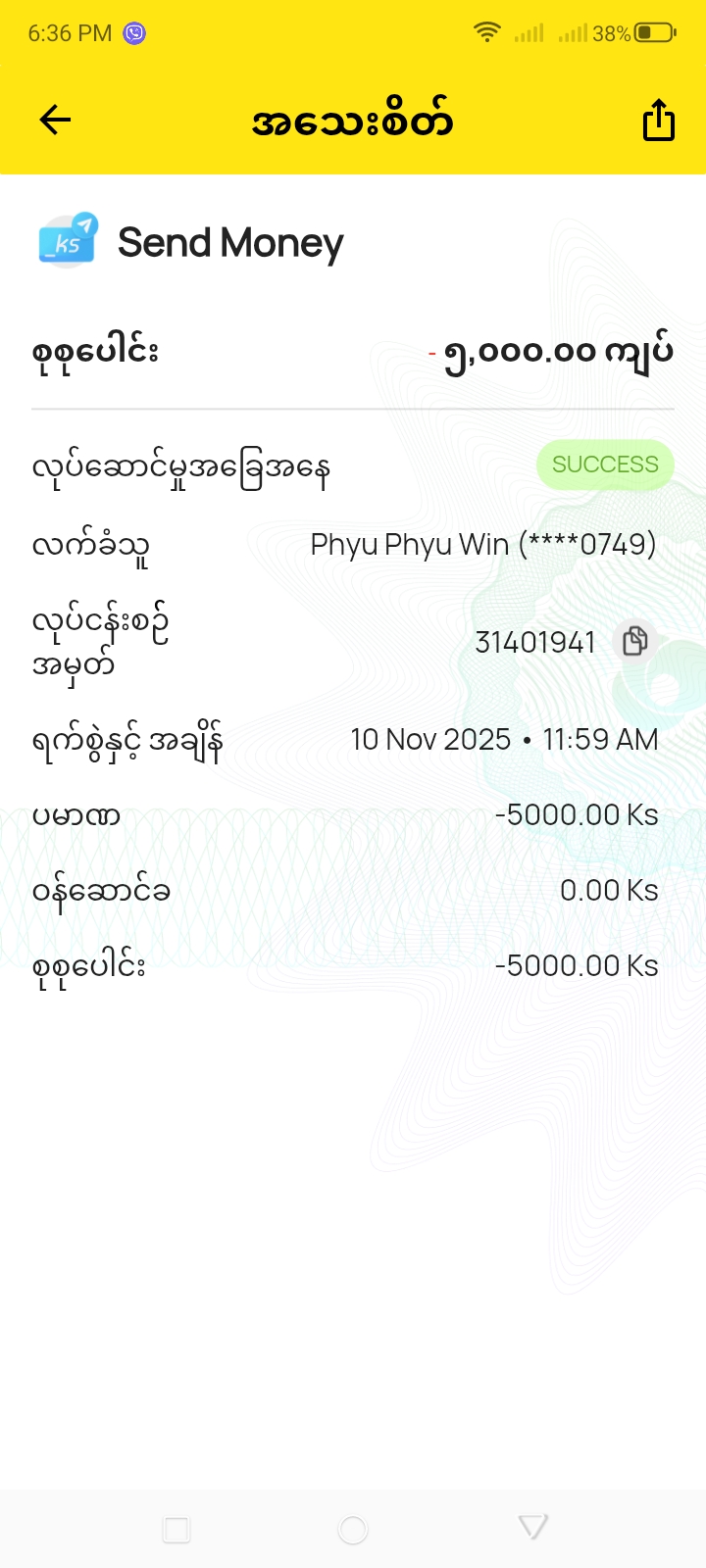706x1568 pixels.
Task: Tap the system home button
Action: point(353,1529)
